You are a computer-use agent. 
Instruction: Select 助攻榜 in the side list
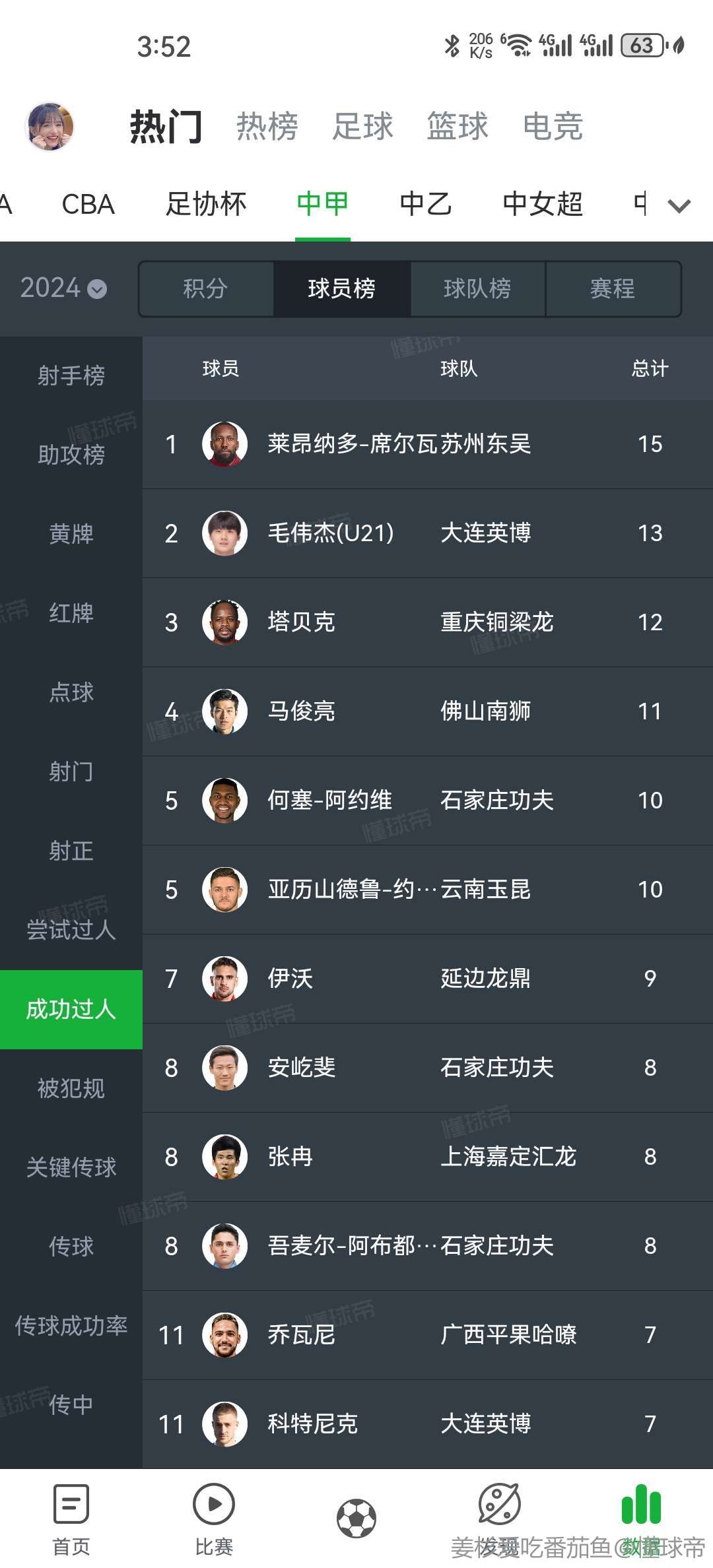(x=71, y=455)
